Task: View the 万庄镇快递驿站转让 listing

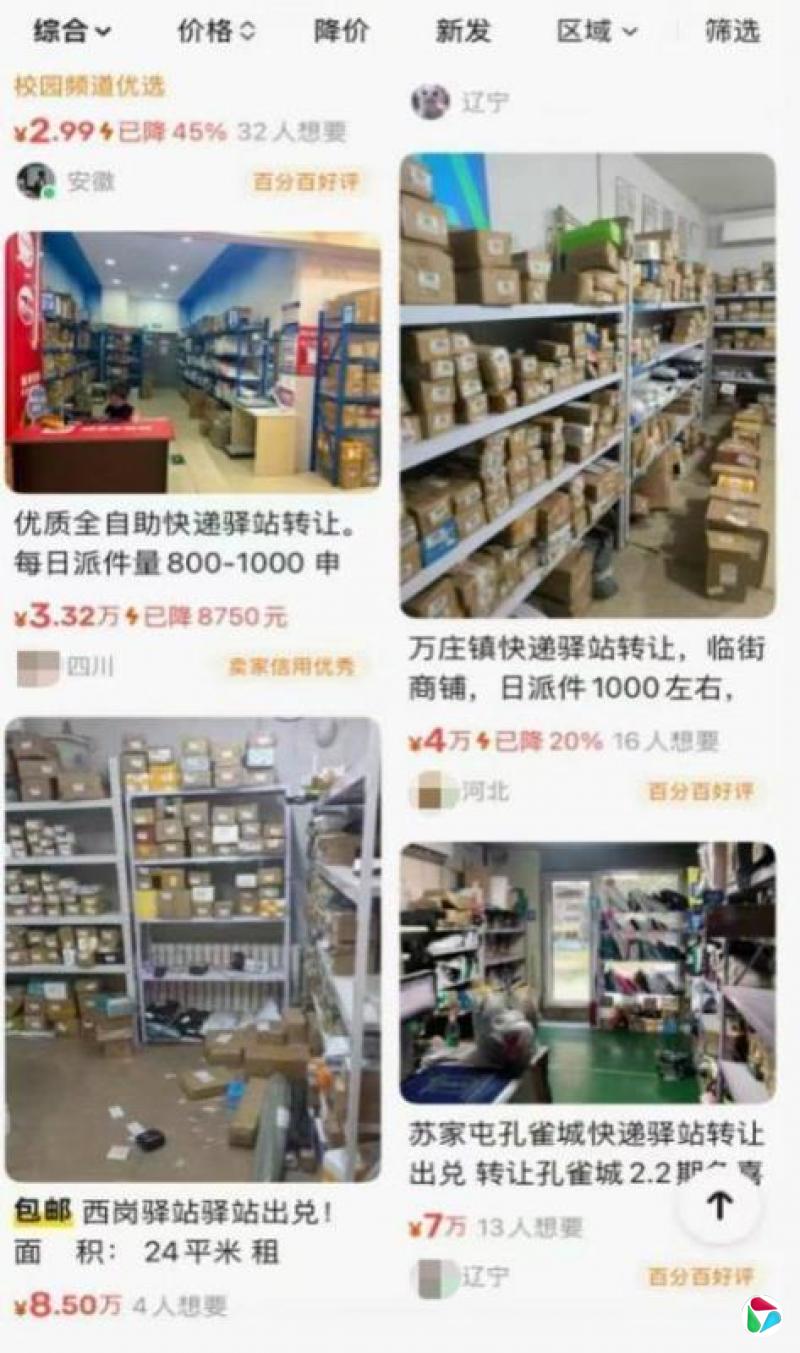Action: tap(587, 385)
